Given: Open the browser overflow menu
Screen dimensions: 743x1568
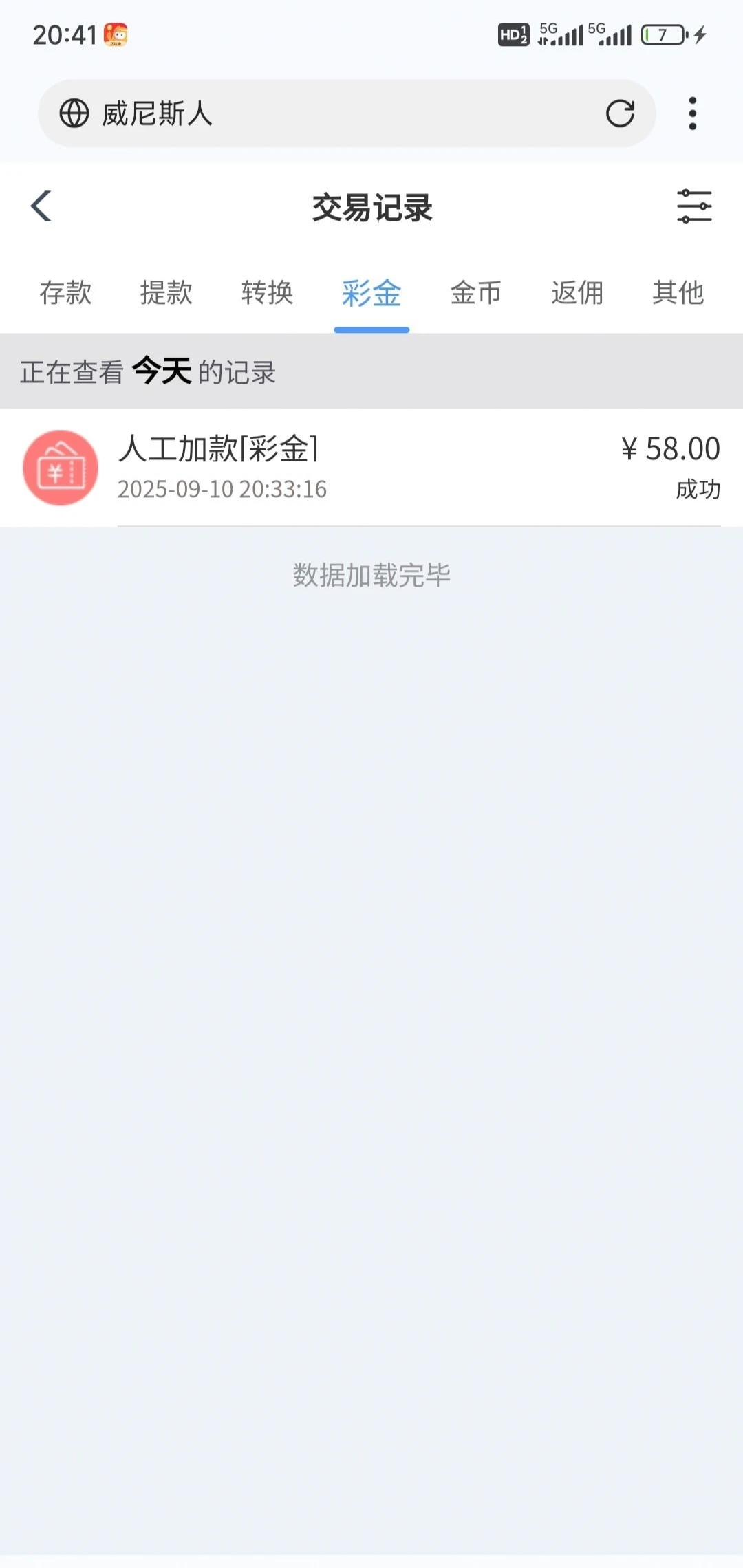Looking at the screenshot, I should point(693,113).
